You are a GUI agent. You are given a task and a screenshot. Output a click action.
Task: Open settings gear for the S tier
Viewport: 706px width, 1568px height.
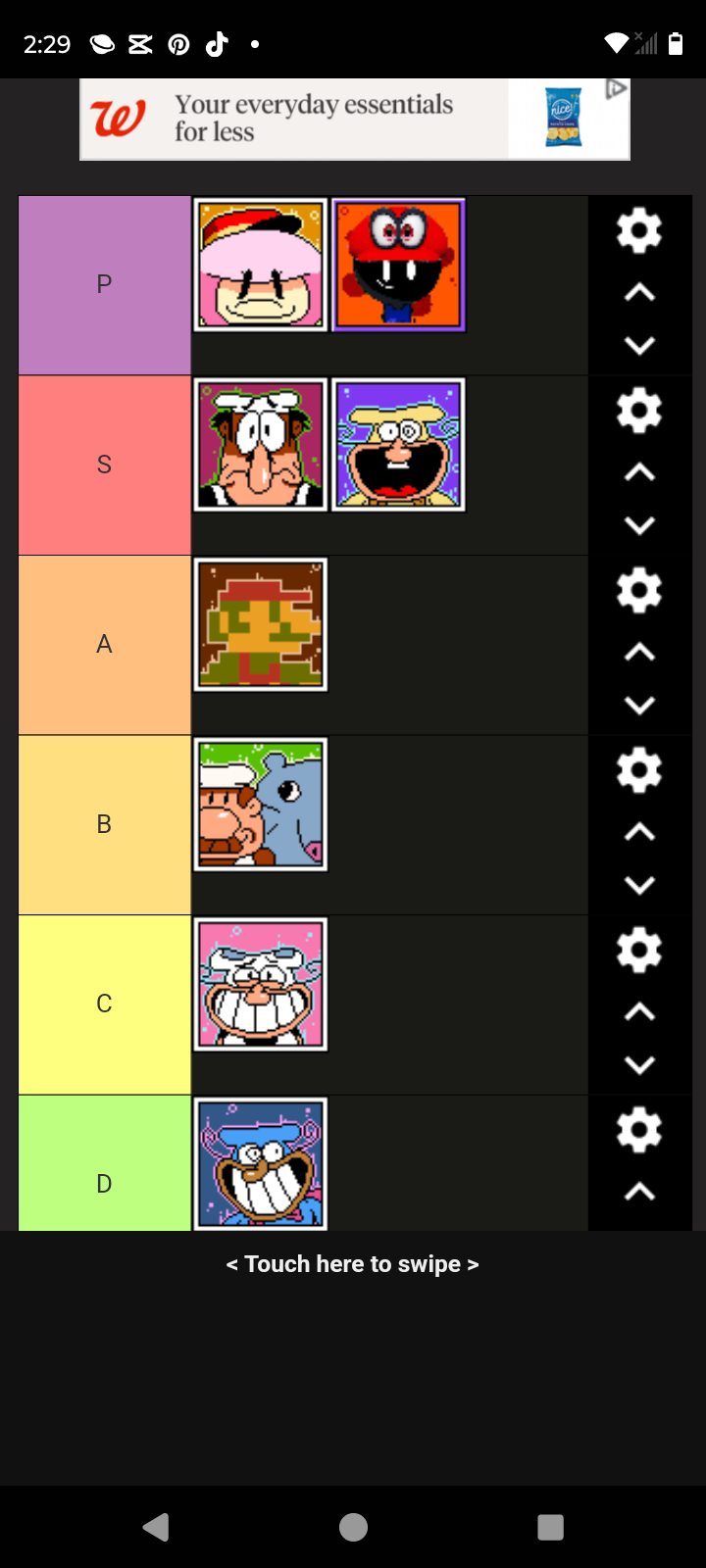coord(639,411)
